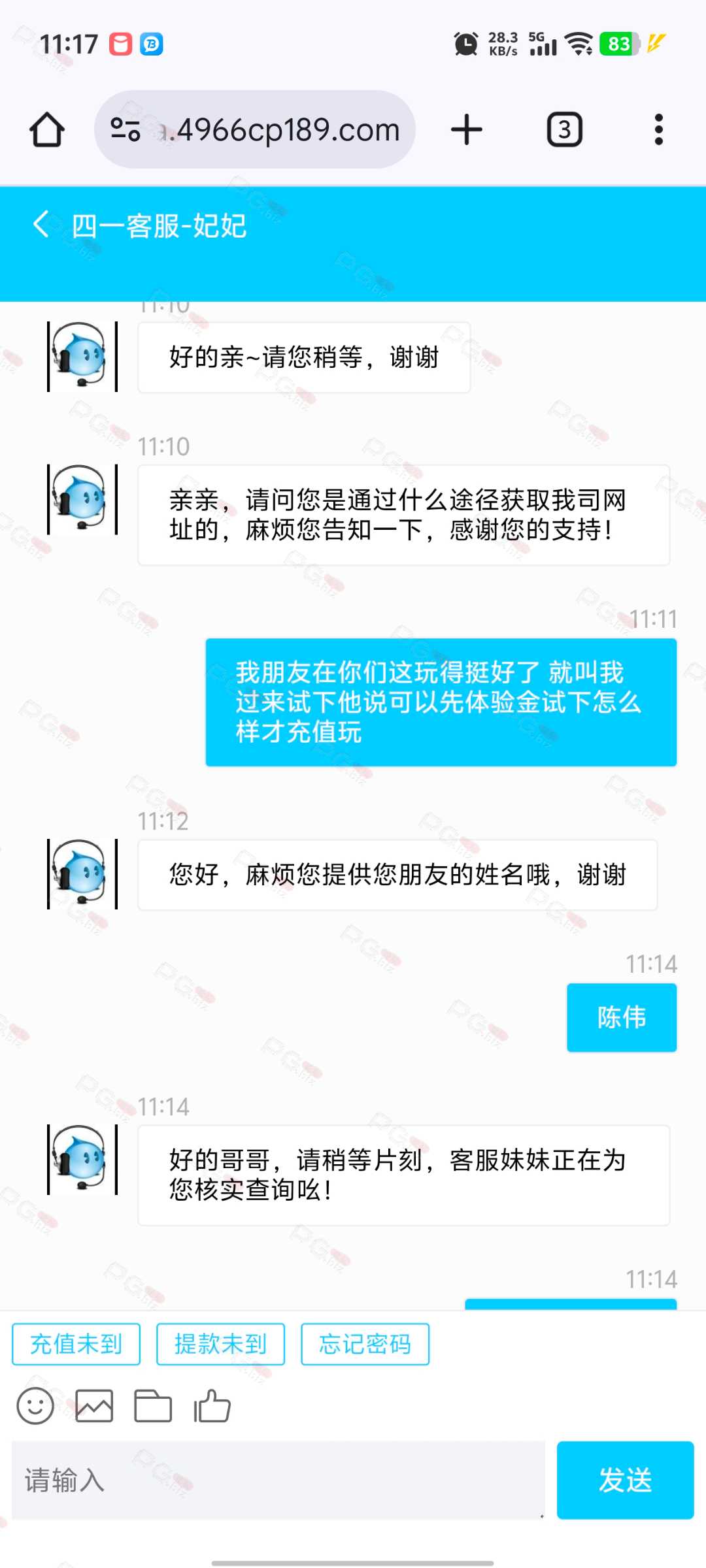Go back from the 四一客服-妃妃 chat
706x1568 pixels.
41,225
